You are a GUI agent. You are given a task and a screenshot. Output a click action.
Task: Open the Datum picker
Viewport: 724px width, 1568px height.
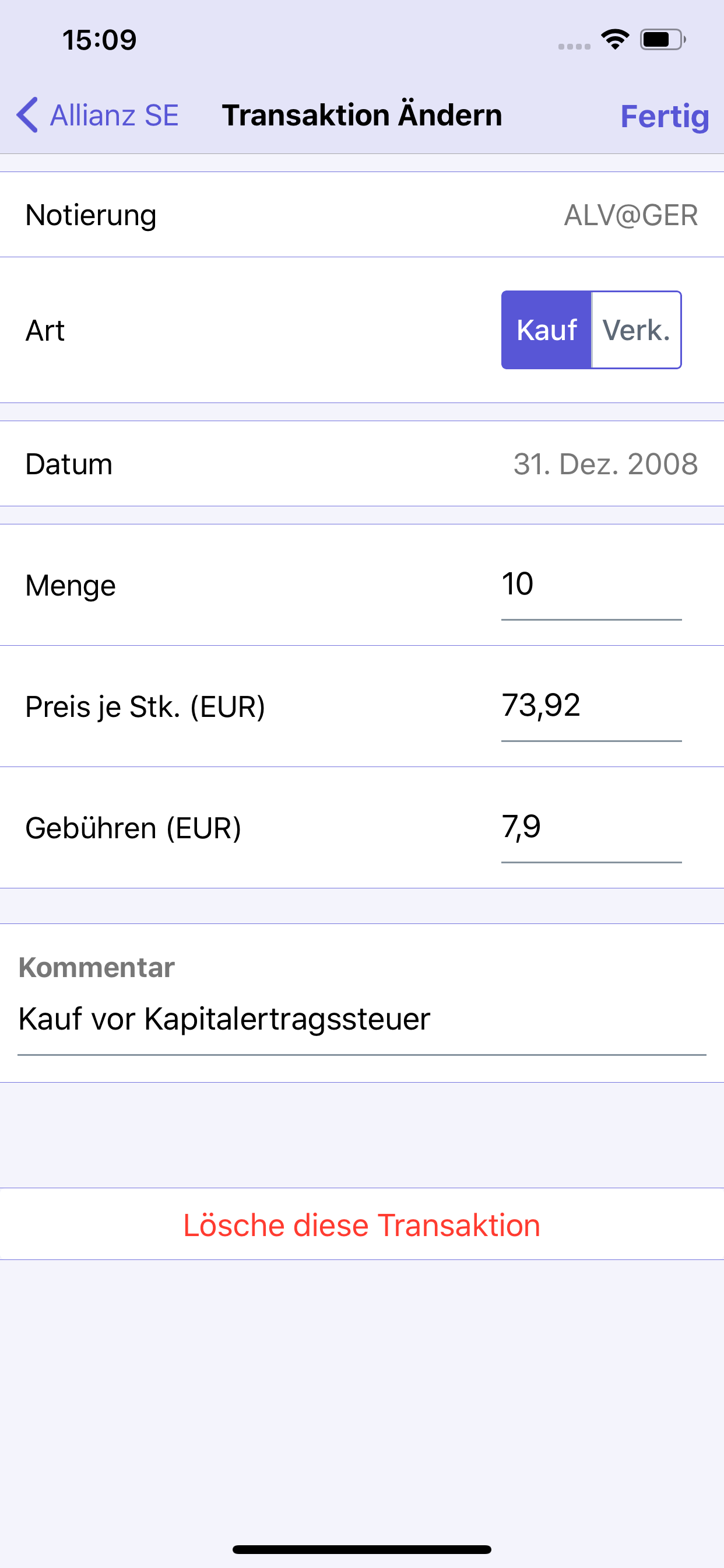tap(362, 464)
